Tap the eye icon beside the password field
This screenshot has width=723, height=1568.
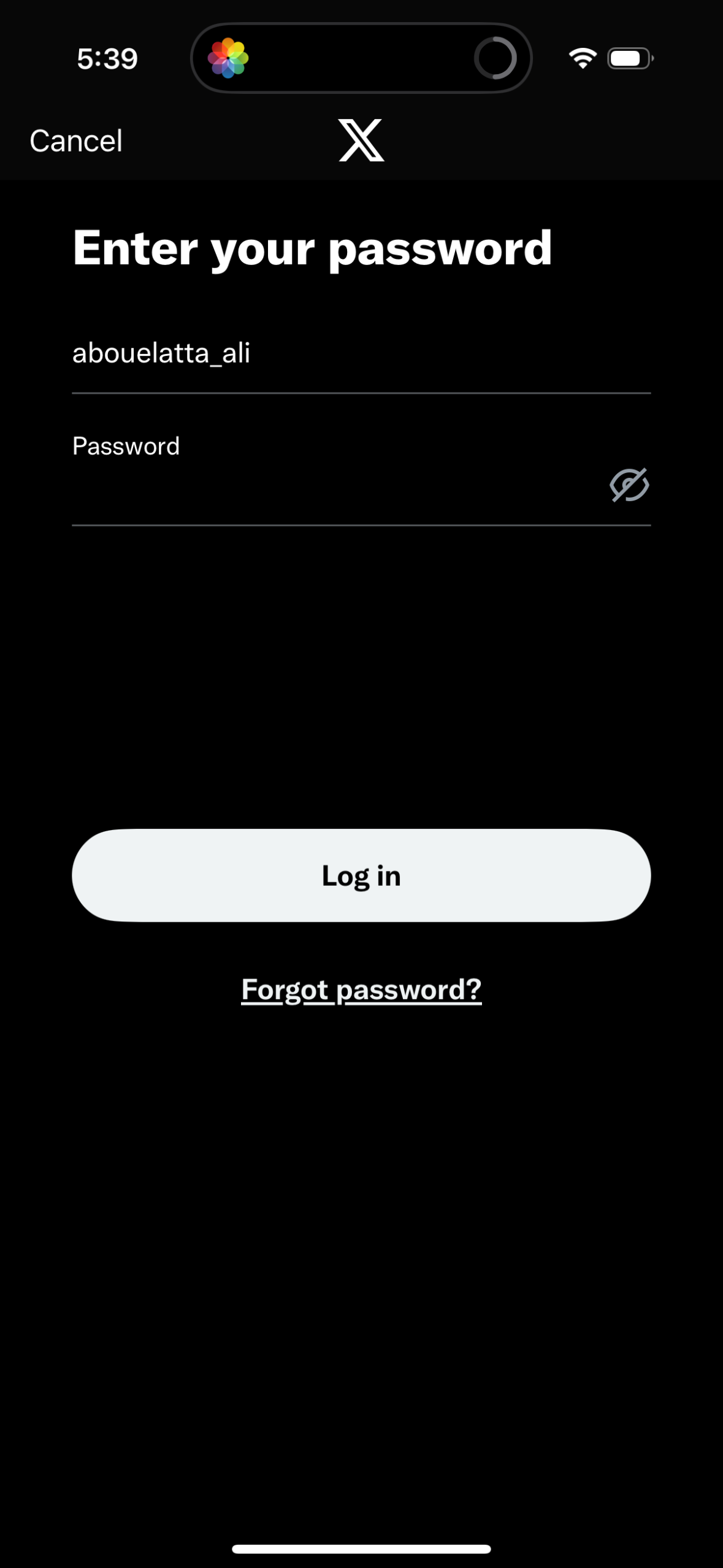tap(629, 485)
